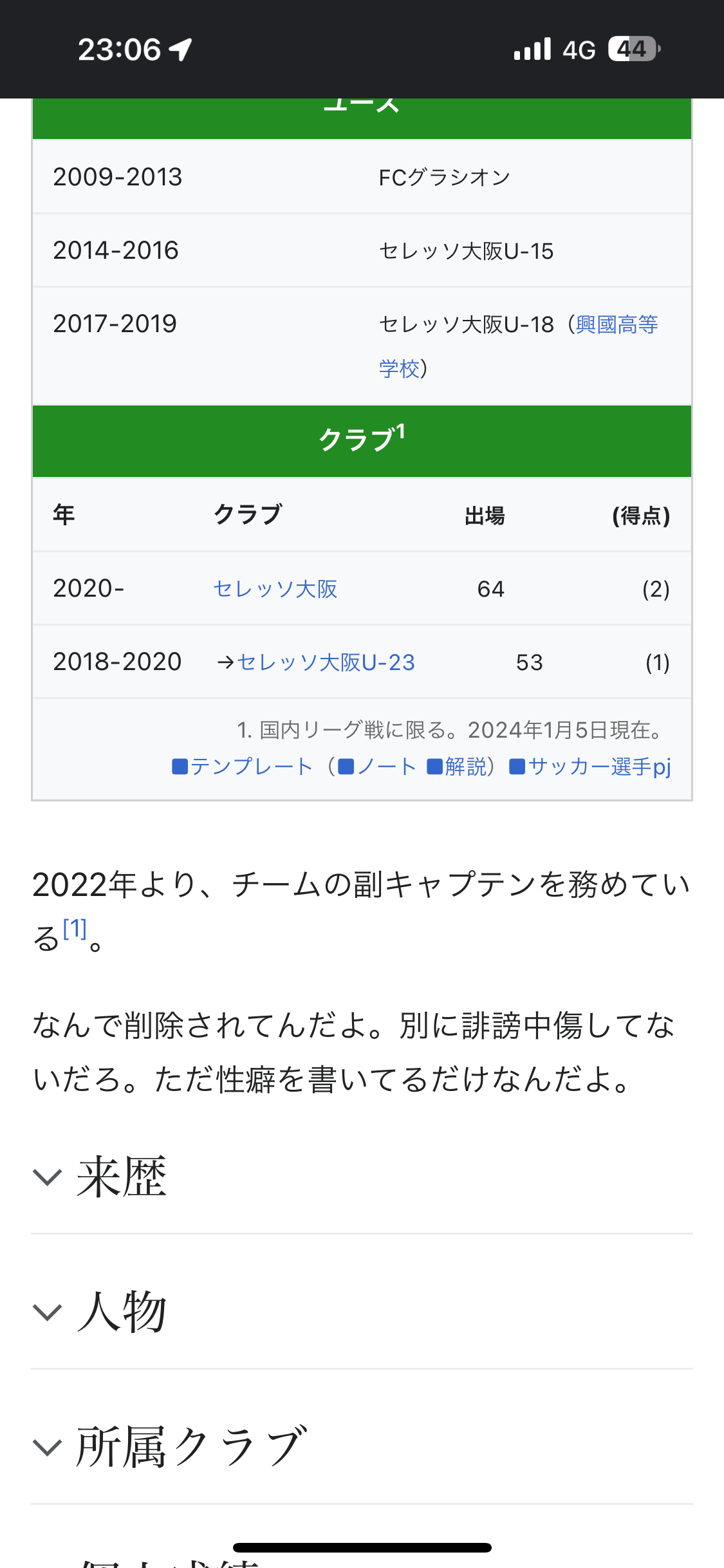Open the 解説 link

[x=465, y=767]
